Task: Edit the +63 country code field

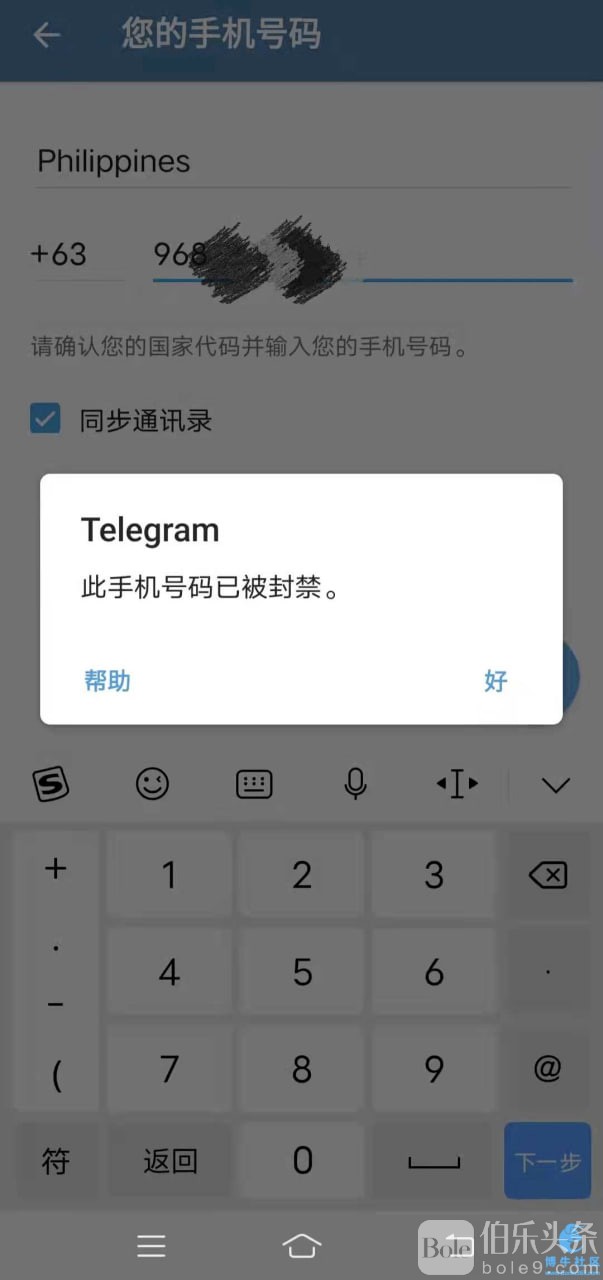Action: pos(70,255)
